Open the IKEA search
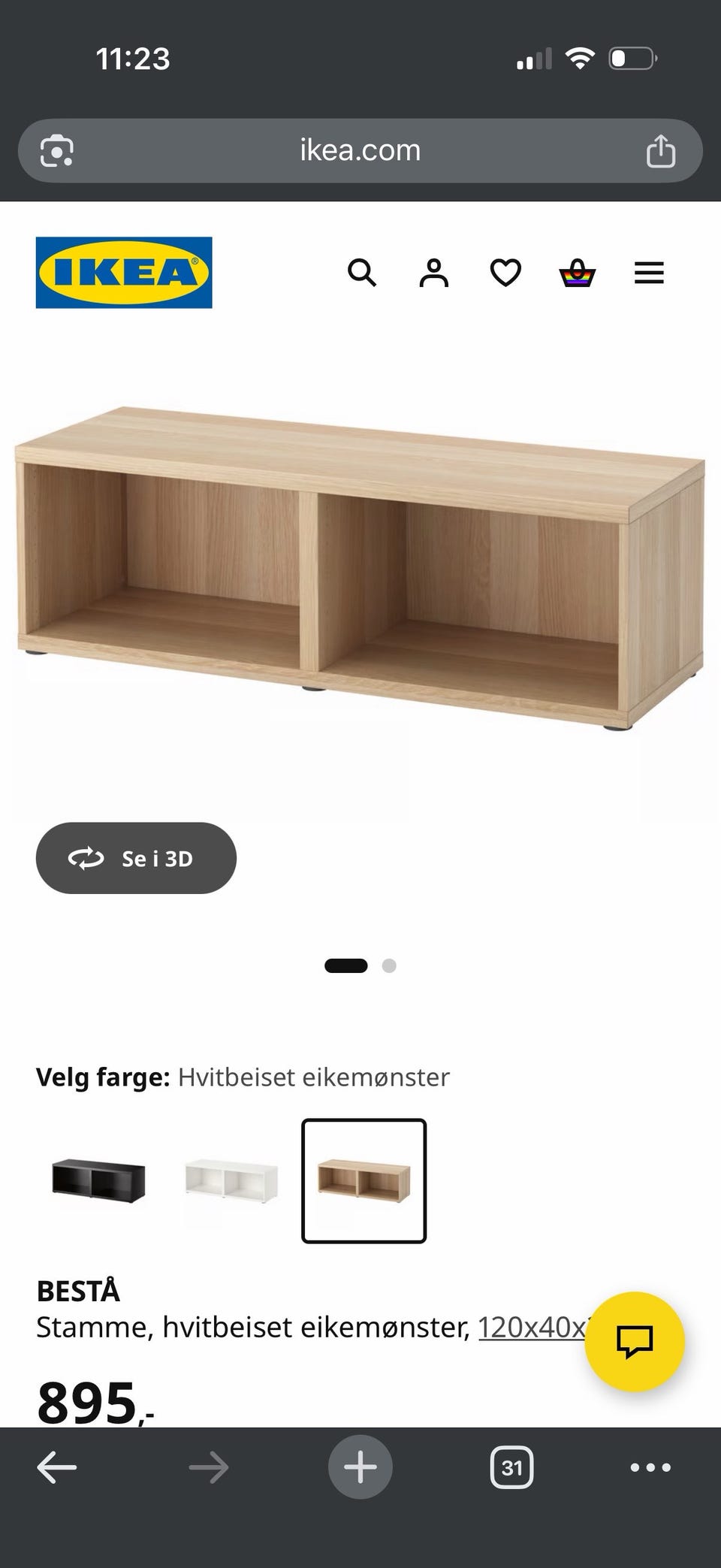Viewport: 721px width, 1568px height. pos(363,273)
